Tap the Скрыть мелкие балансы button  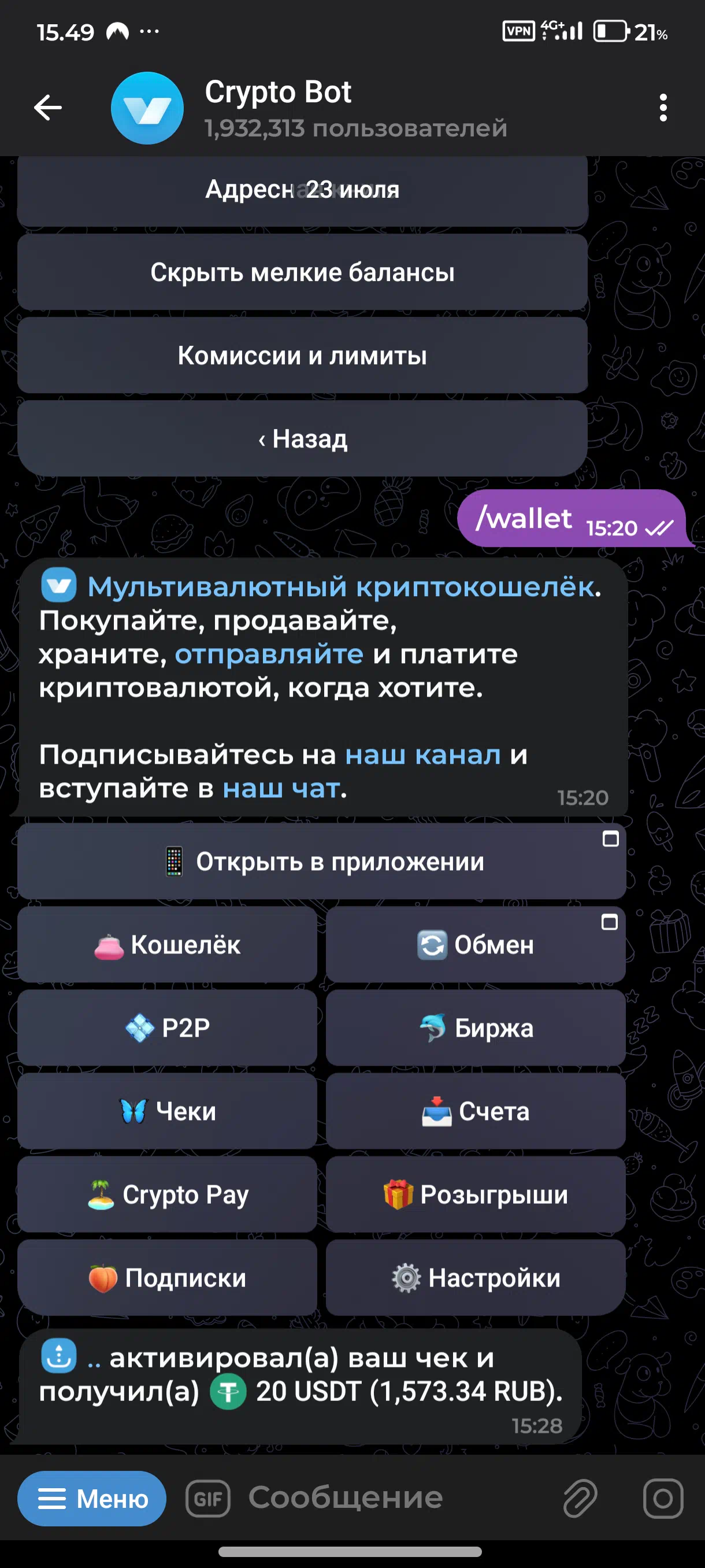302,272
